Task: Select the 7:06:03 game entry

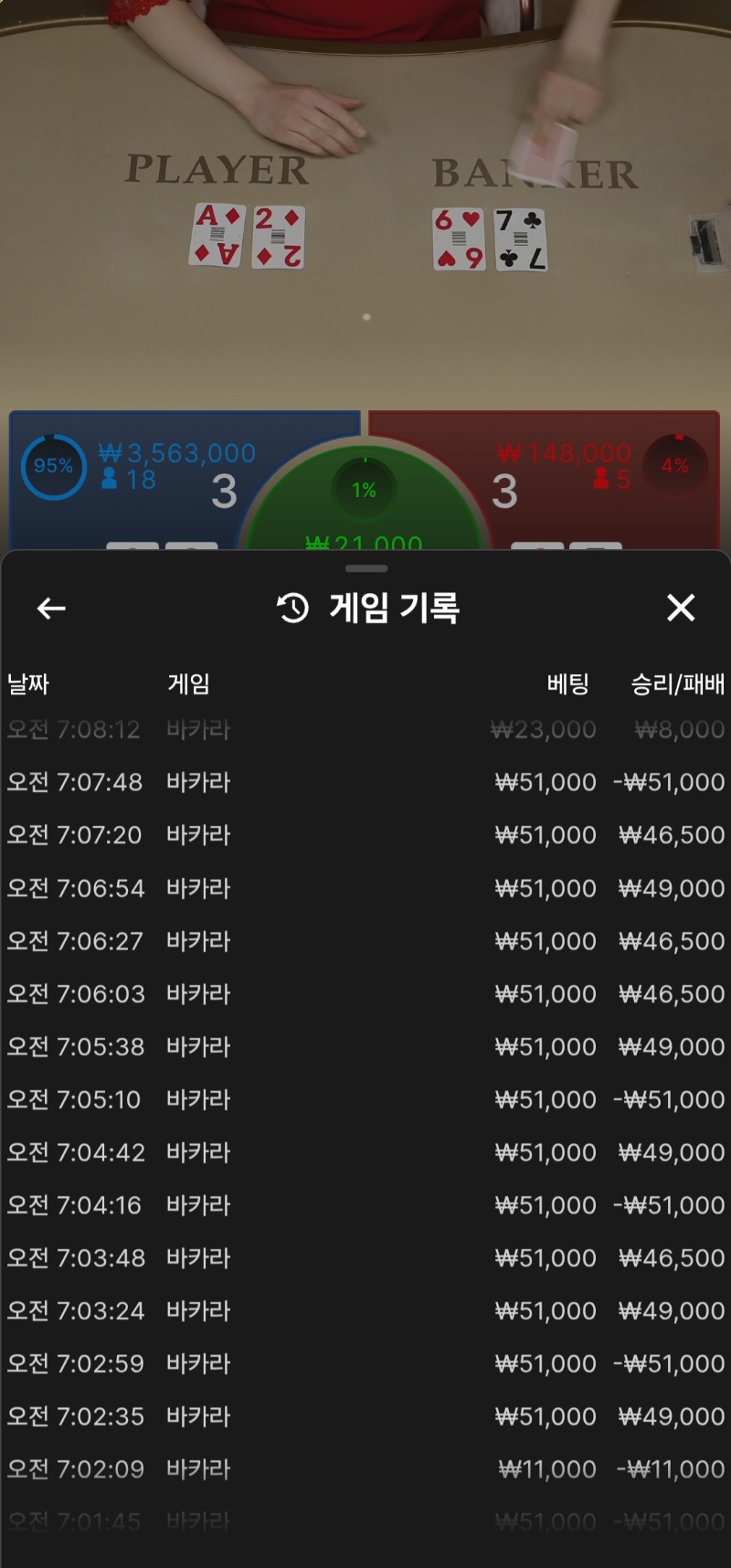Action: pos(365,994)
